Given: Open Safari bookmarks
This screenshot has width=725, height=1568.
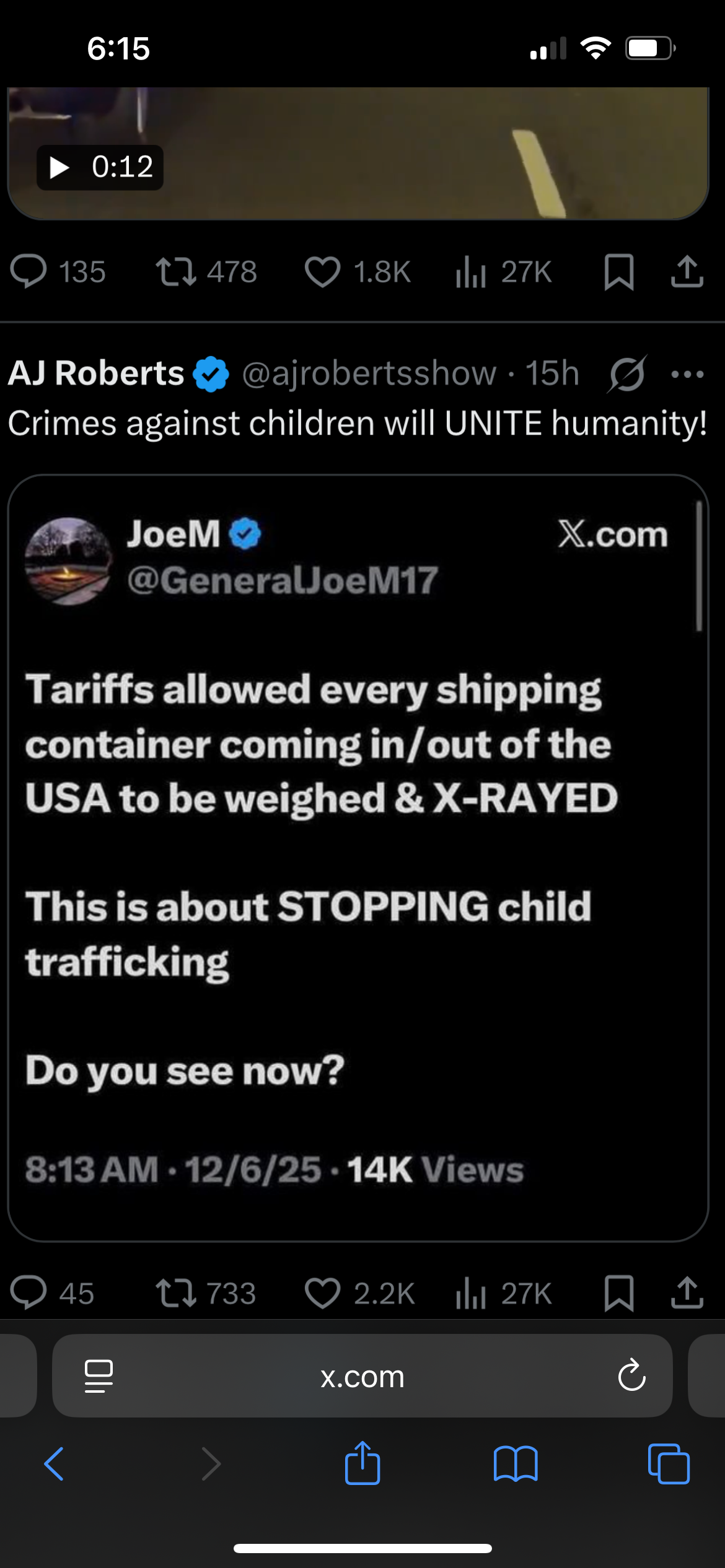Looking at the screenshot, I should [516, 1464].
